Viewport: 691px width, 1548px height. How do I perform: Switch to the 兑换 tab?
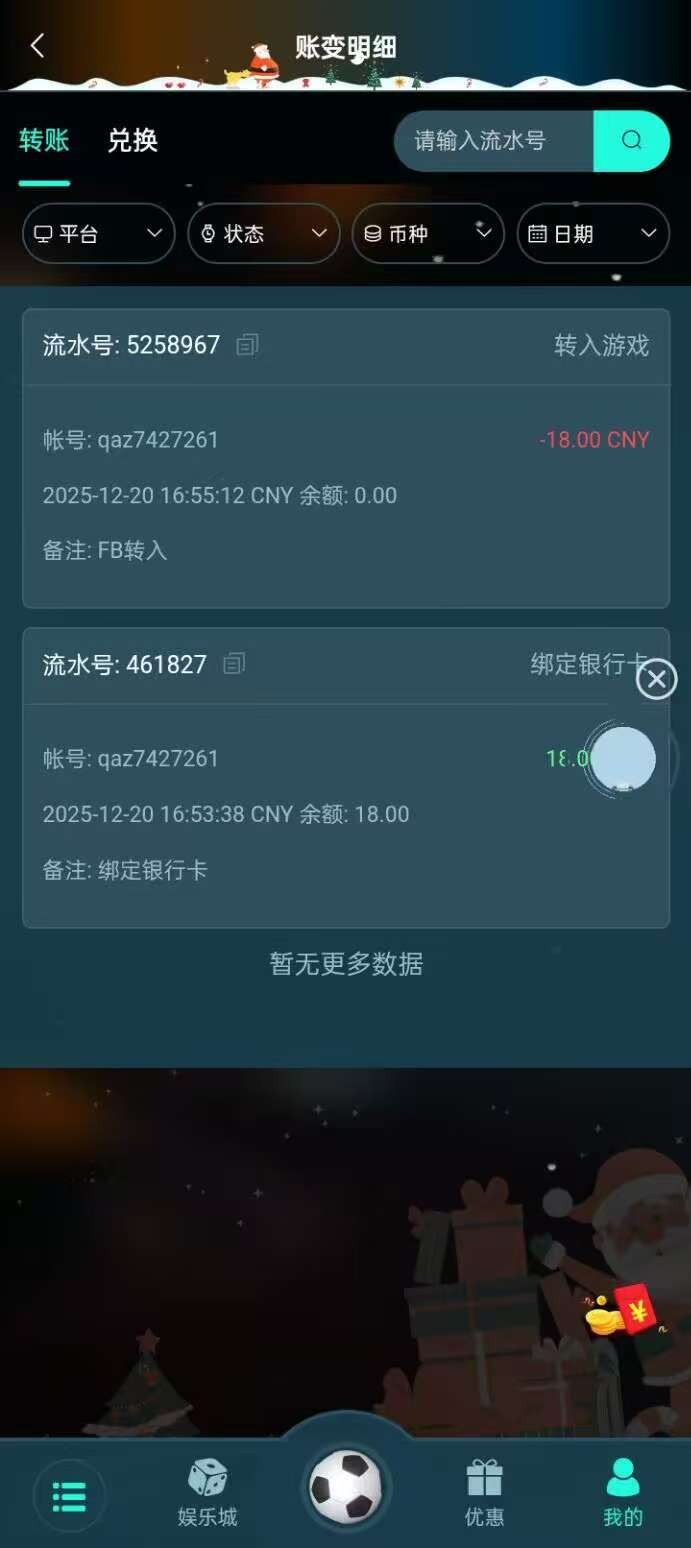click(133, 141)
